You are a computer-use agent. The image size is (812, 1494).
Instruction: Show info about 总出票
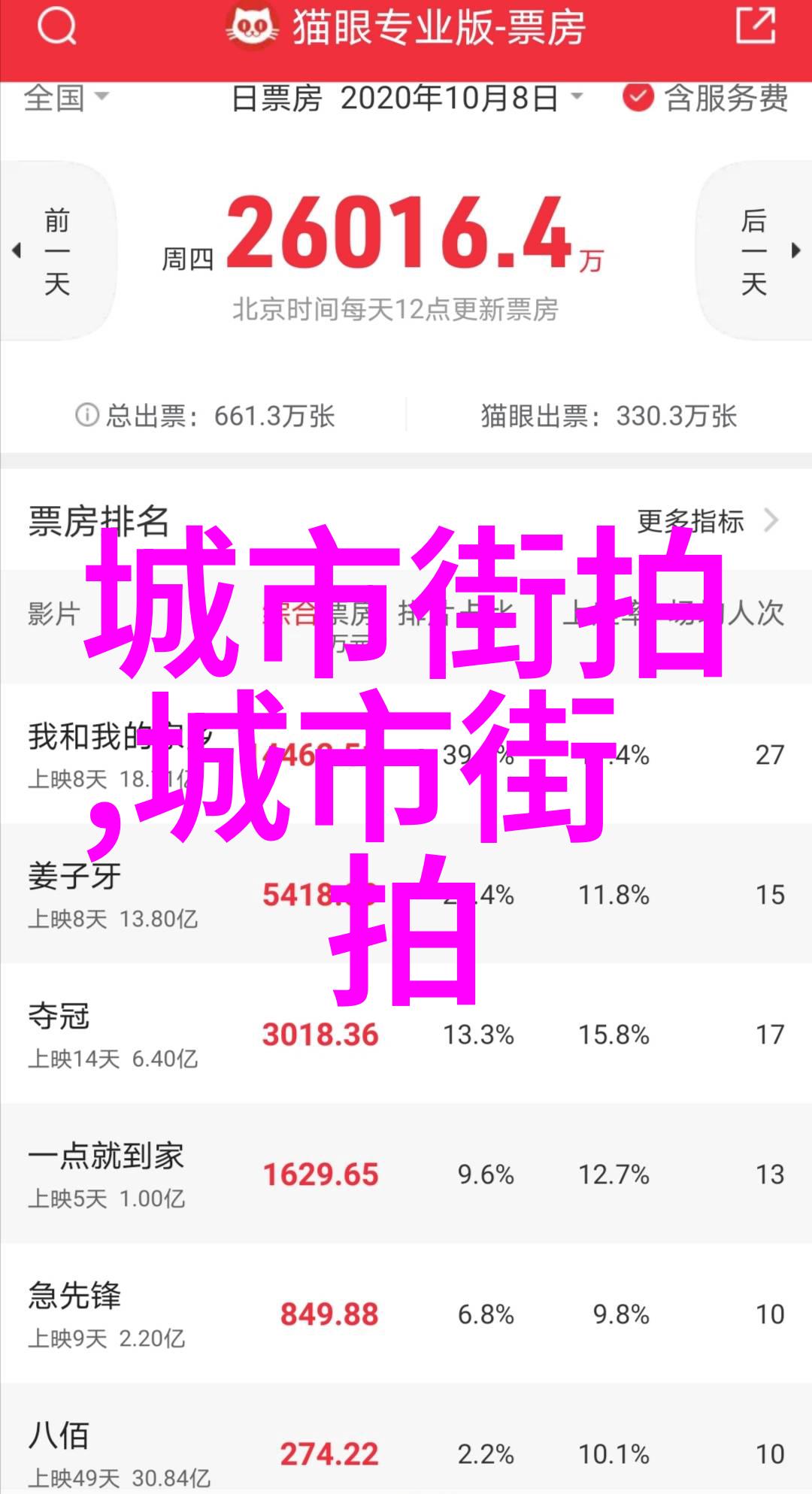(x=87, y=414)
